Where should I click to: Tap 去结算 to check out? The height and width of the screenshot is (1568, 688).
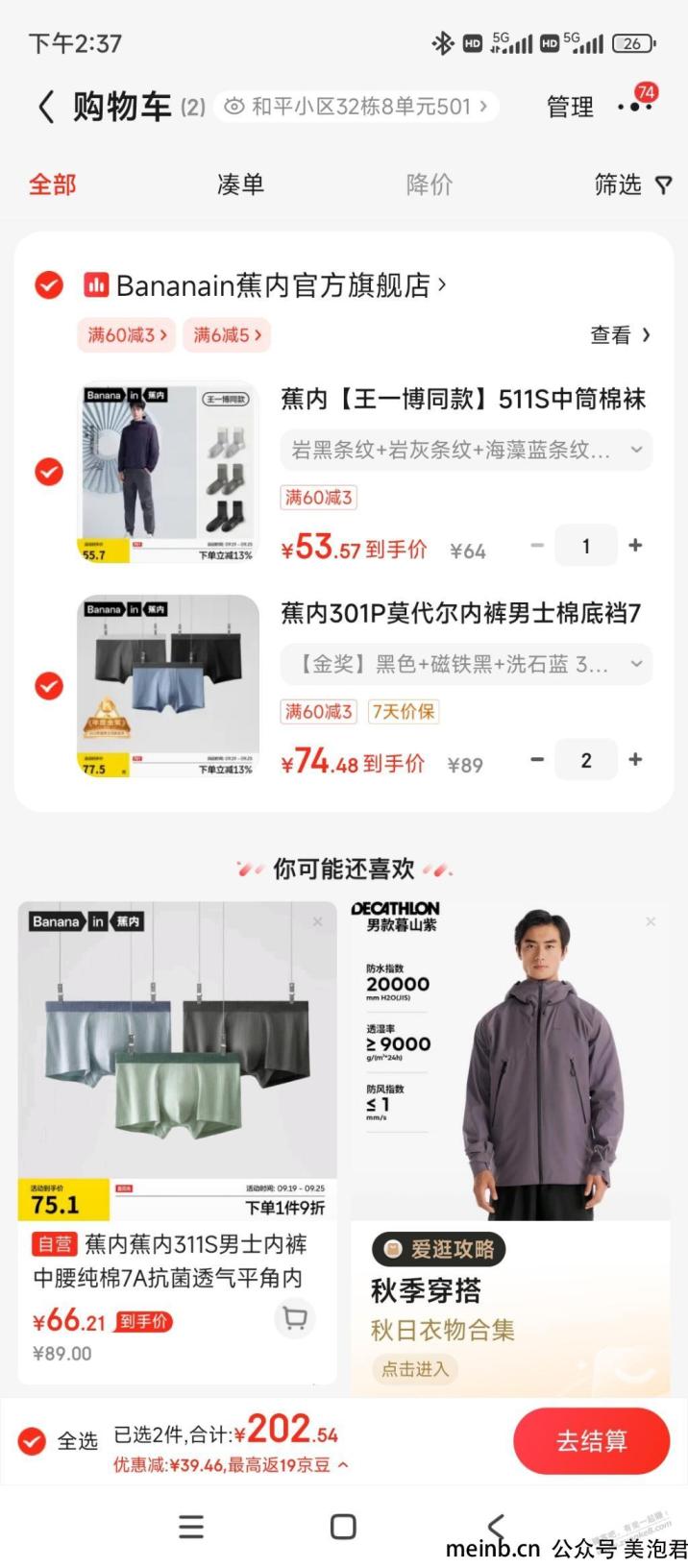[x=591, y=1440]
